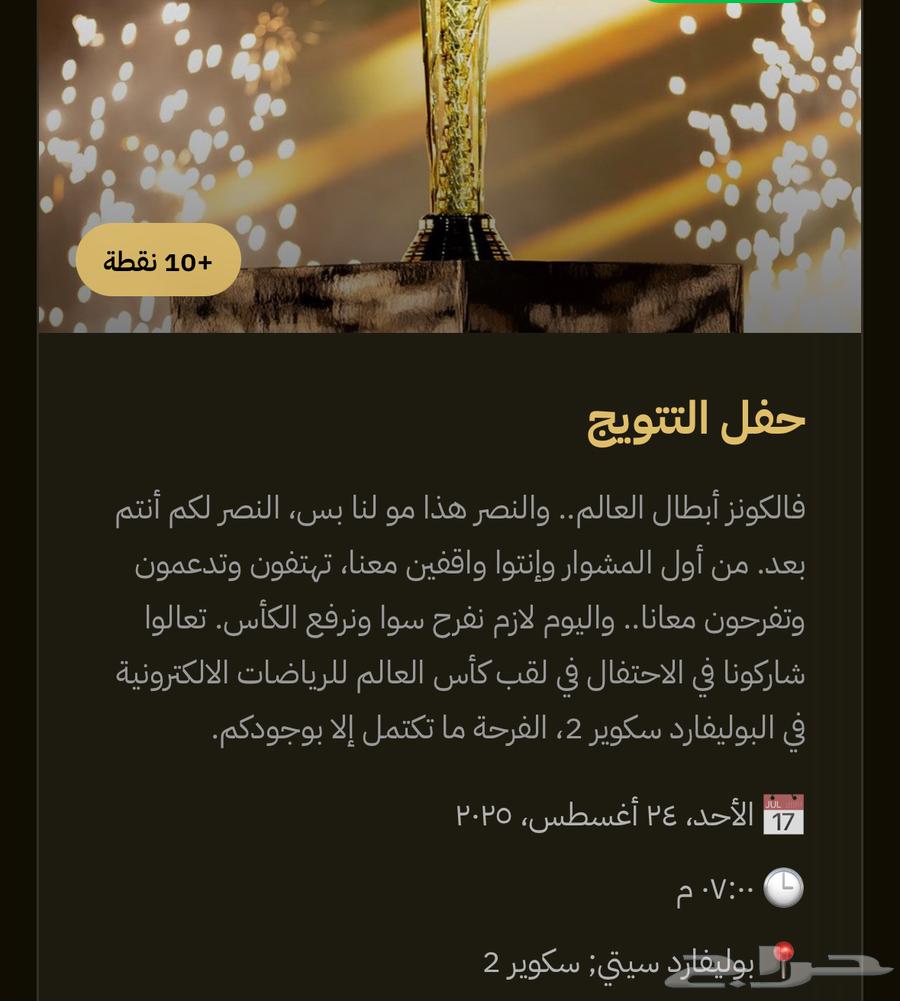Tap the yellow rewards points pill

point(157,259)
